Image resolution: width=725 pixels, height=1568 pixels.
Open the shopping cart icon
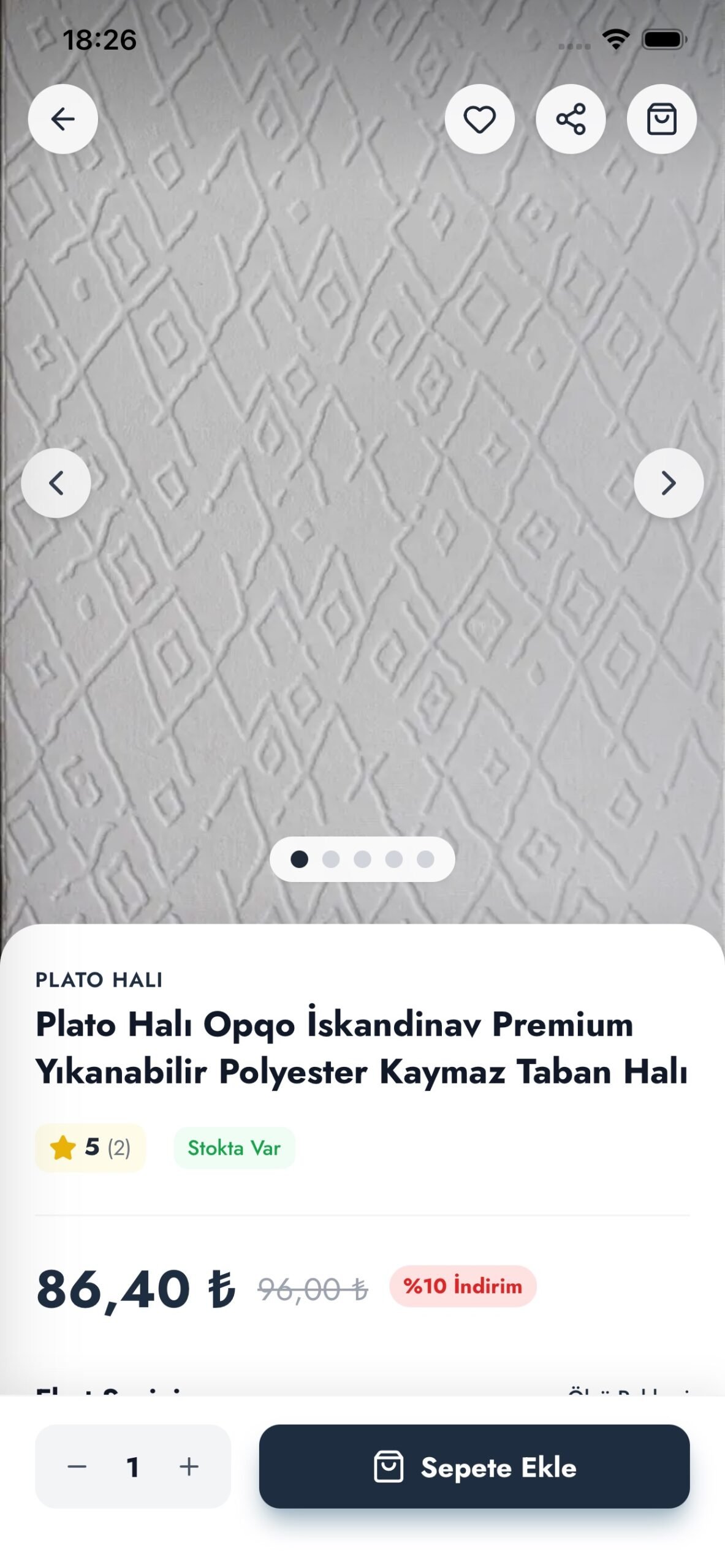coord(661,119)
